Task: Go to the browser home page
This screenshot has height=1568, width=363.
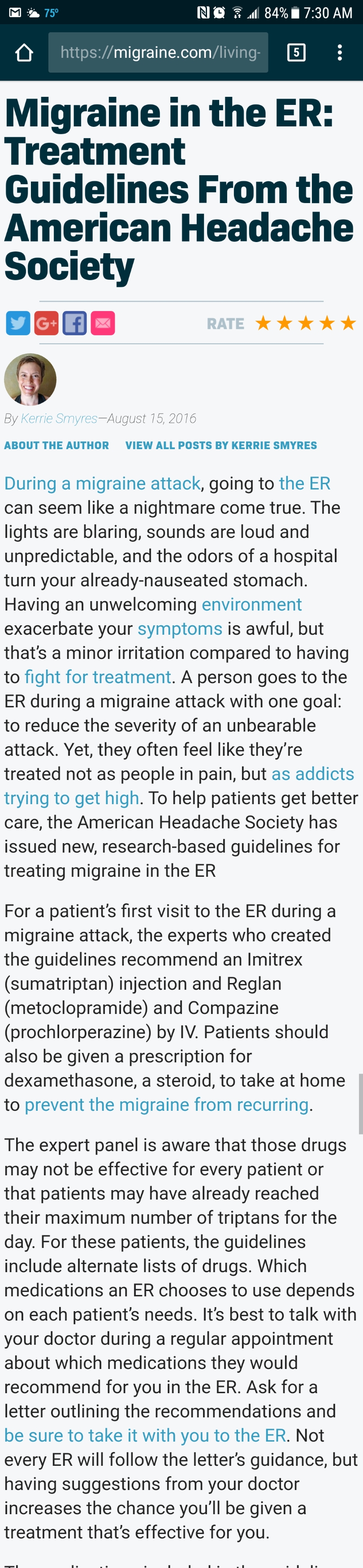Action: coord(24,53)
